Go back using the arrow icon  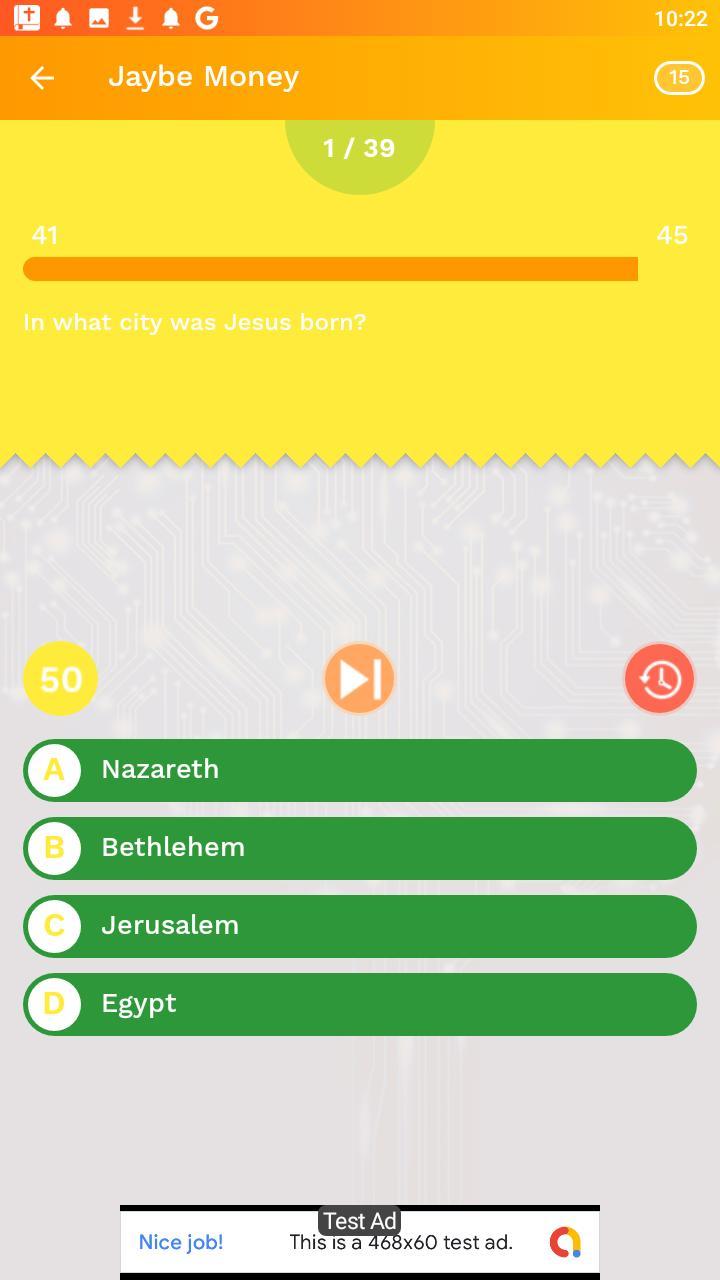(42, 78)
